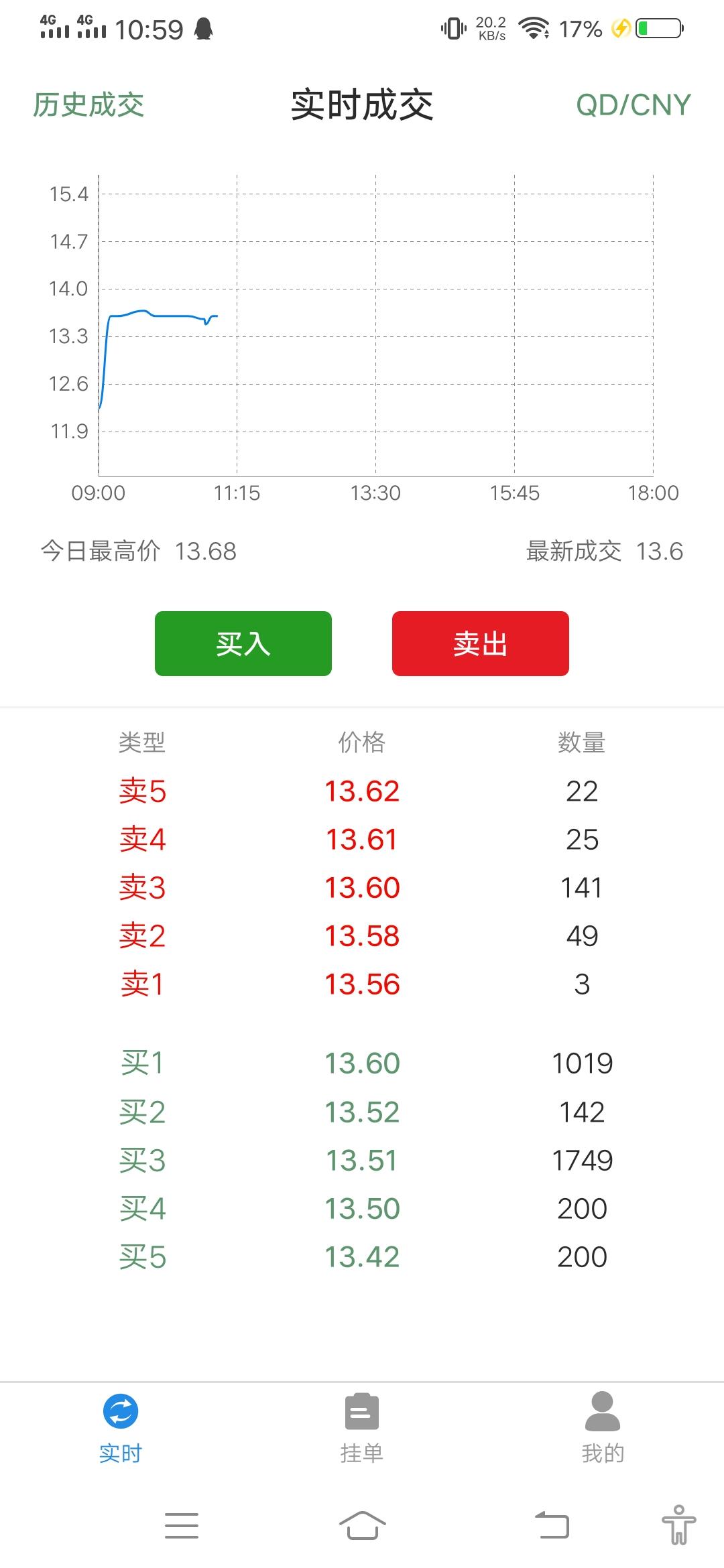This screenshot has height=1568, width=724.
Task: Tap the 最新成交 latest price value
Action: click(660, 551)
